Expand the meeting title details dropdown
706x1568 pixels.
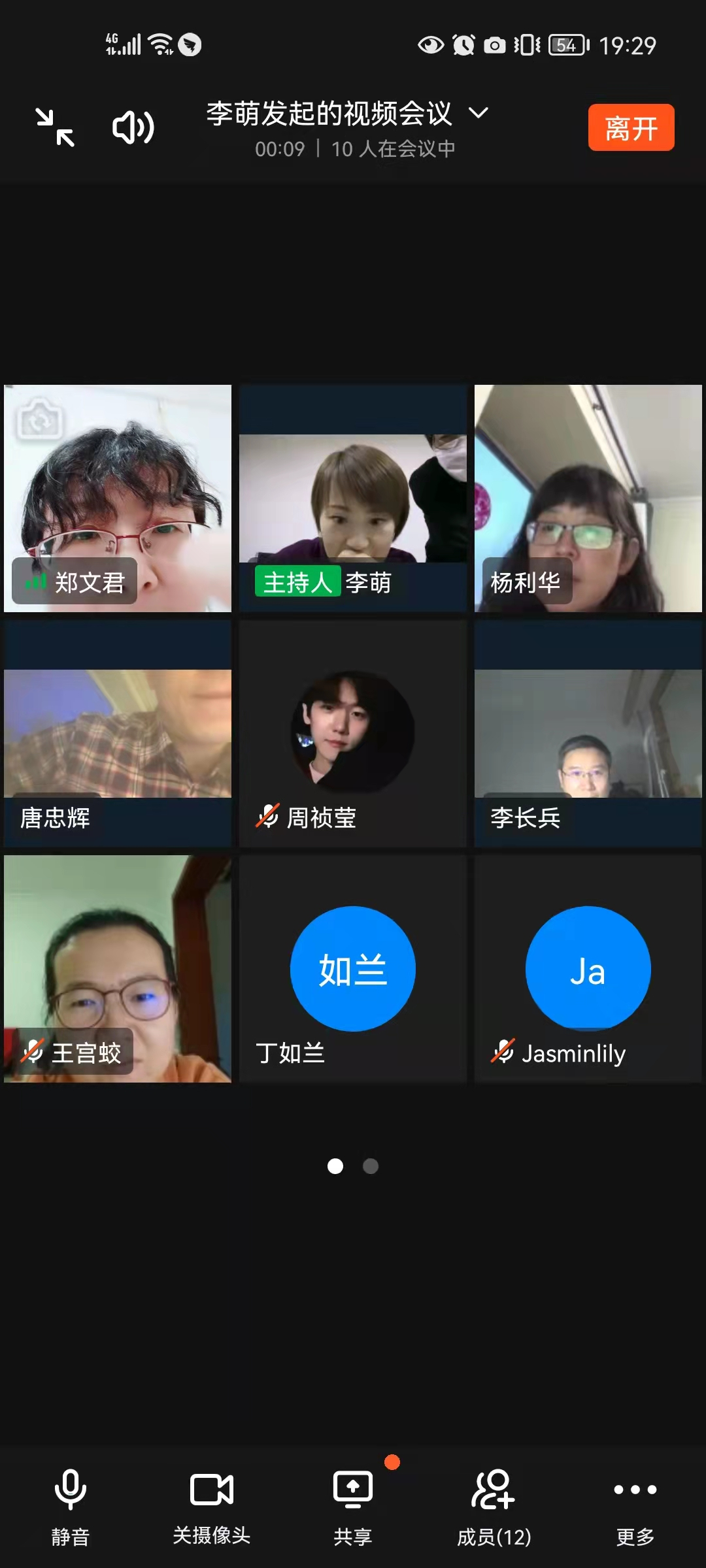pyautogui.click(x=479, y=113)
